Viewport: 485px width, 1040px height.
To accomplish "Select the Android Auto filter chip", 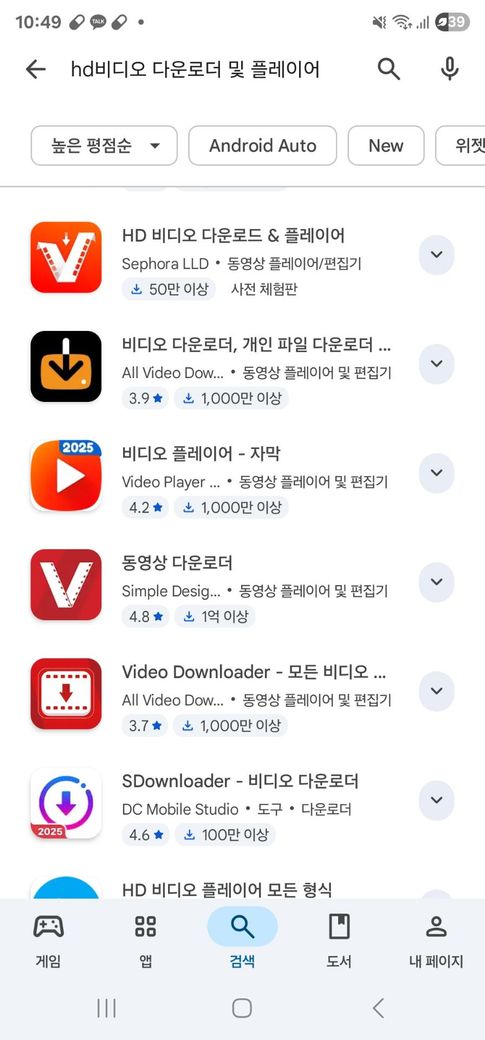I will pos(263,145).
